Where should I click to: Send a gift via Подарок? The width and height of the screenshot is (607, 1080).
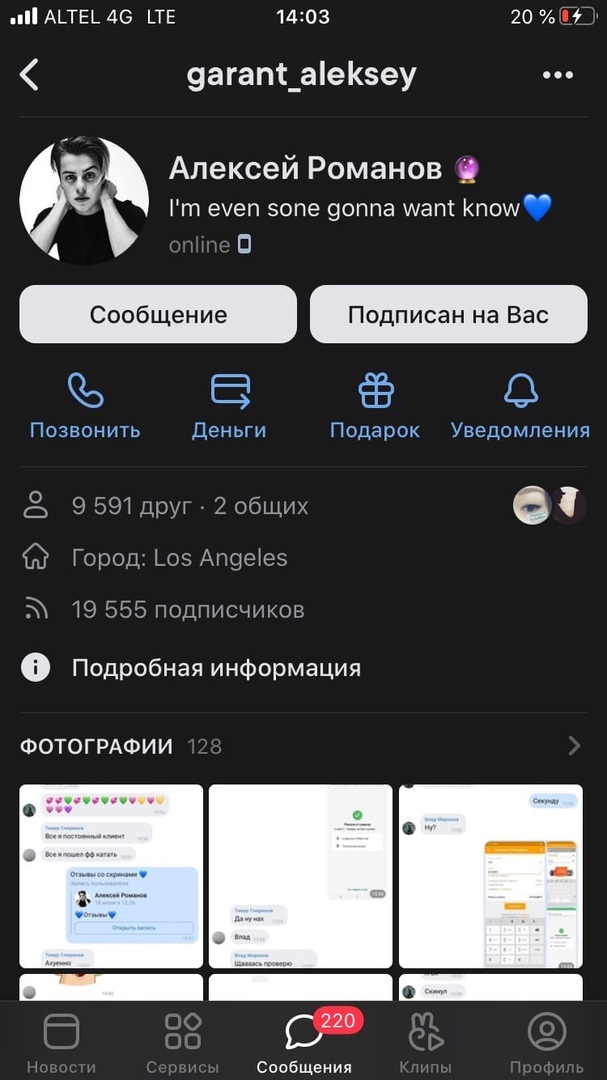point(375,407)
